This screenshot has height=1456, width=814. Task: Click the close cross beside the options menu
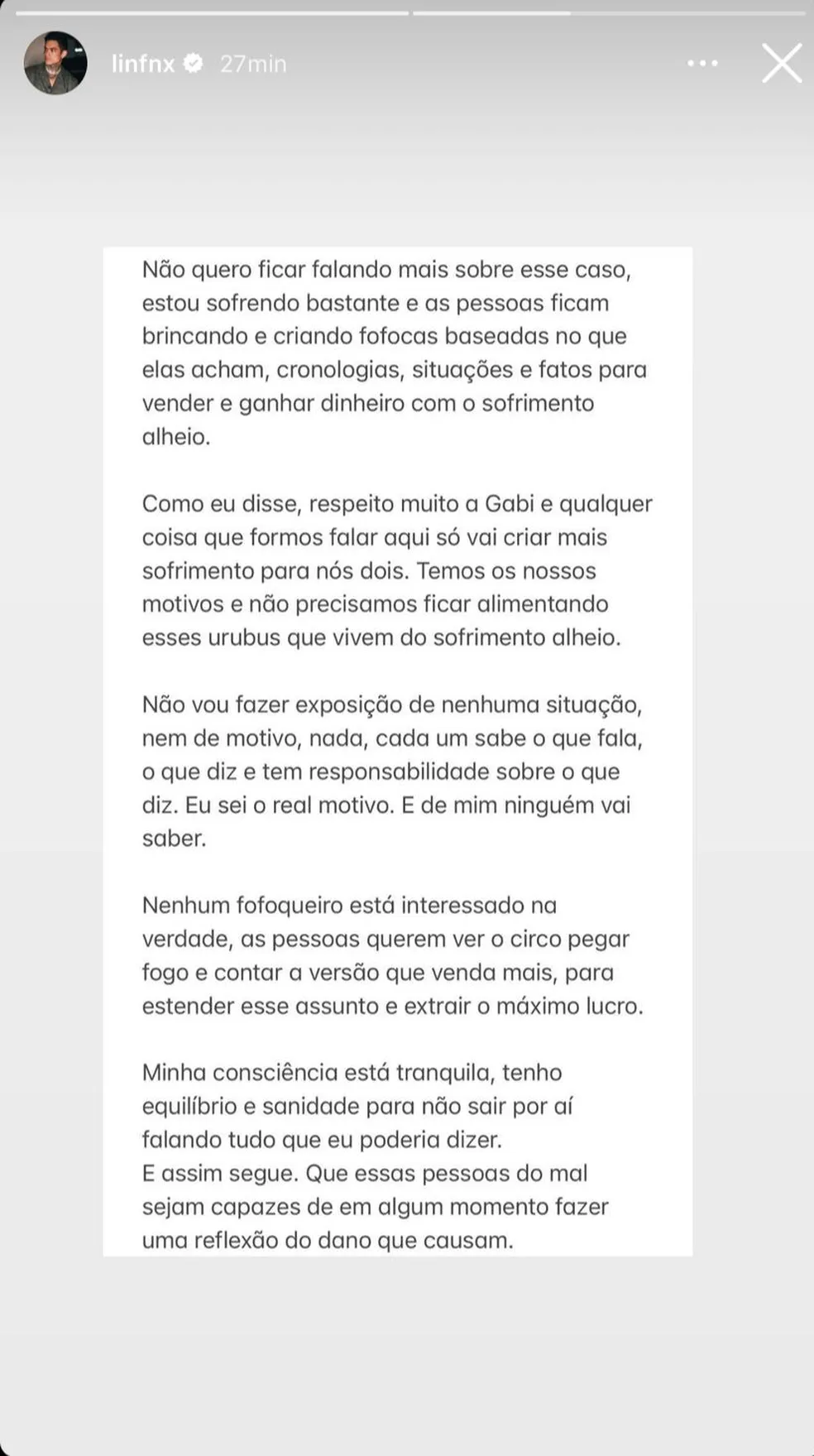point(781,63)
